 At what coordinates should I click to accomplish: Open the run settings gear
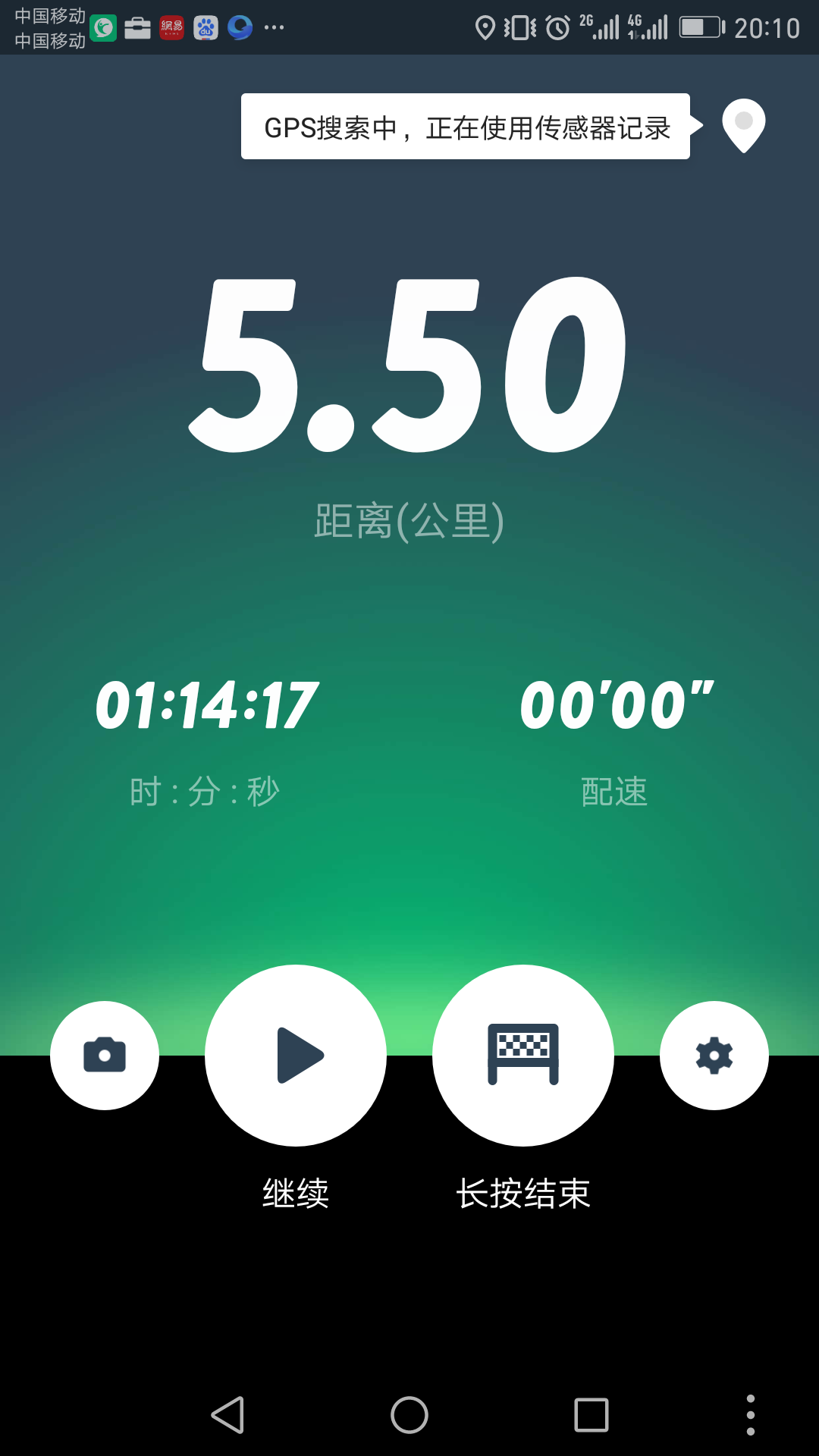coord(714,1055)
